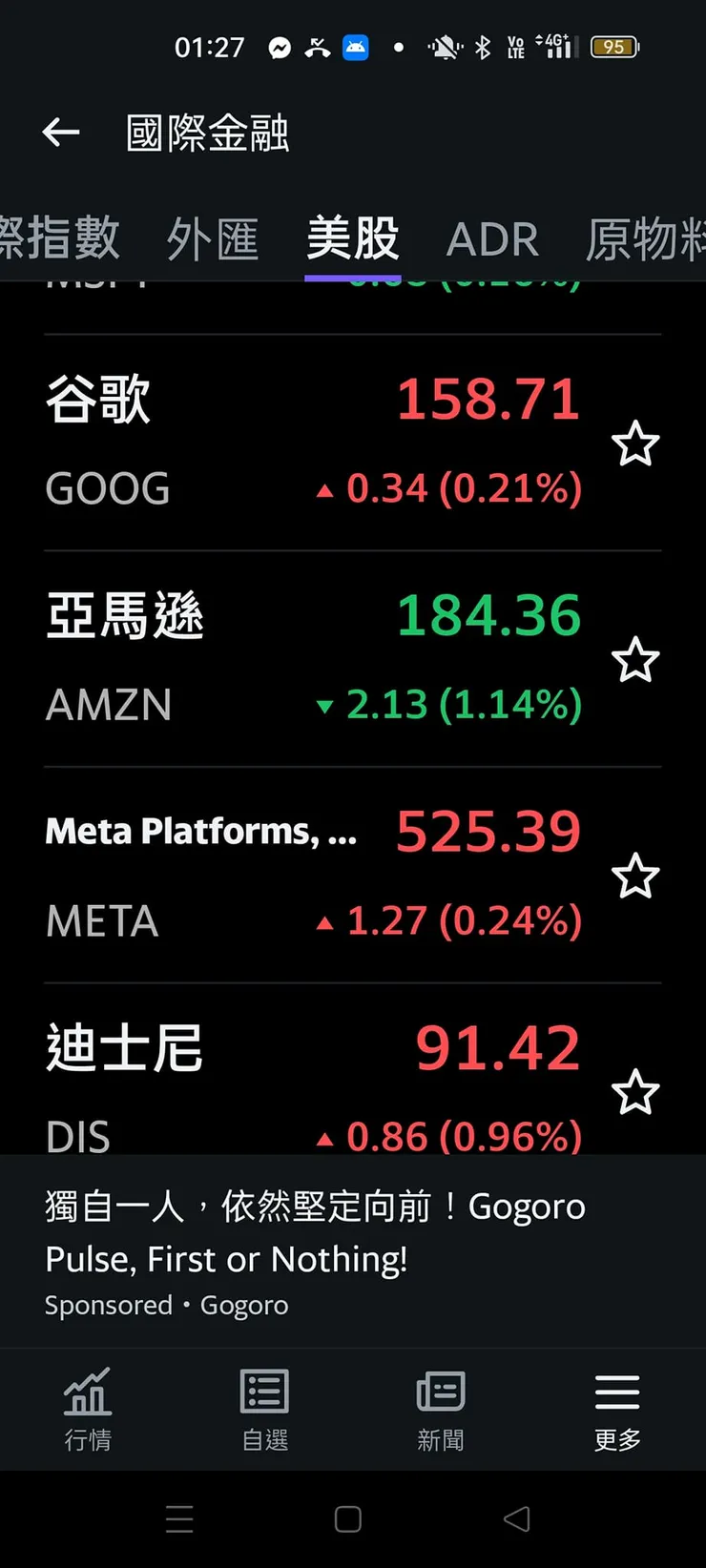The width and height of the screenshot is (706, 1568).
Task: Open the Gogoro sponsored ad
Action: coord(315,1249)
